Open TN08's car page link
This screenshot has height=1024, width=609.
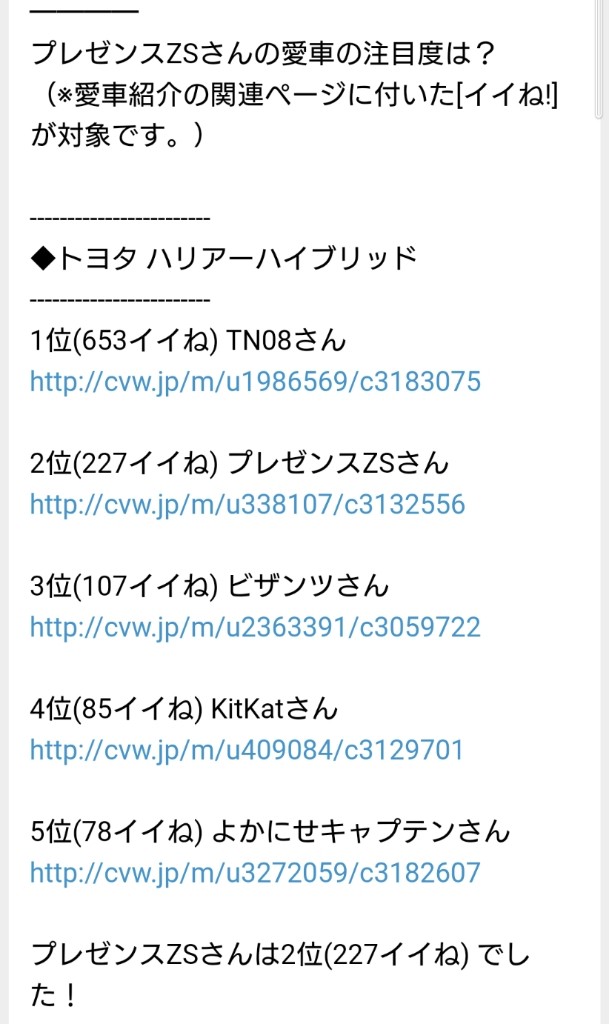[255, 382]
